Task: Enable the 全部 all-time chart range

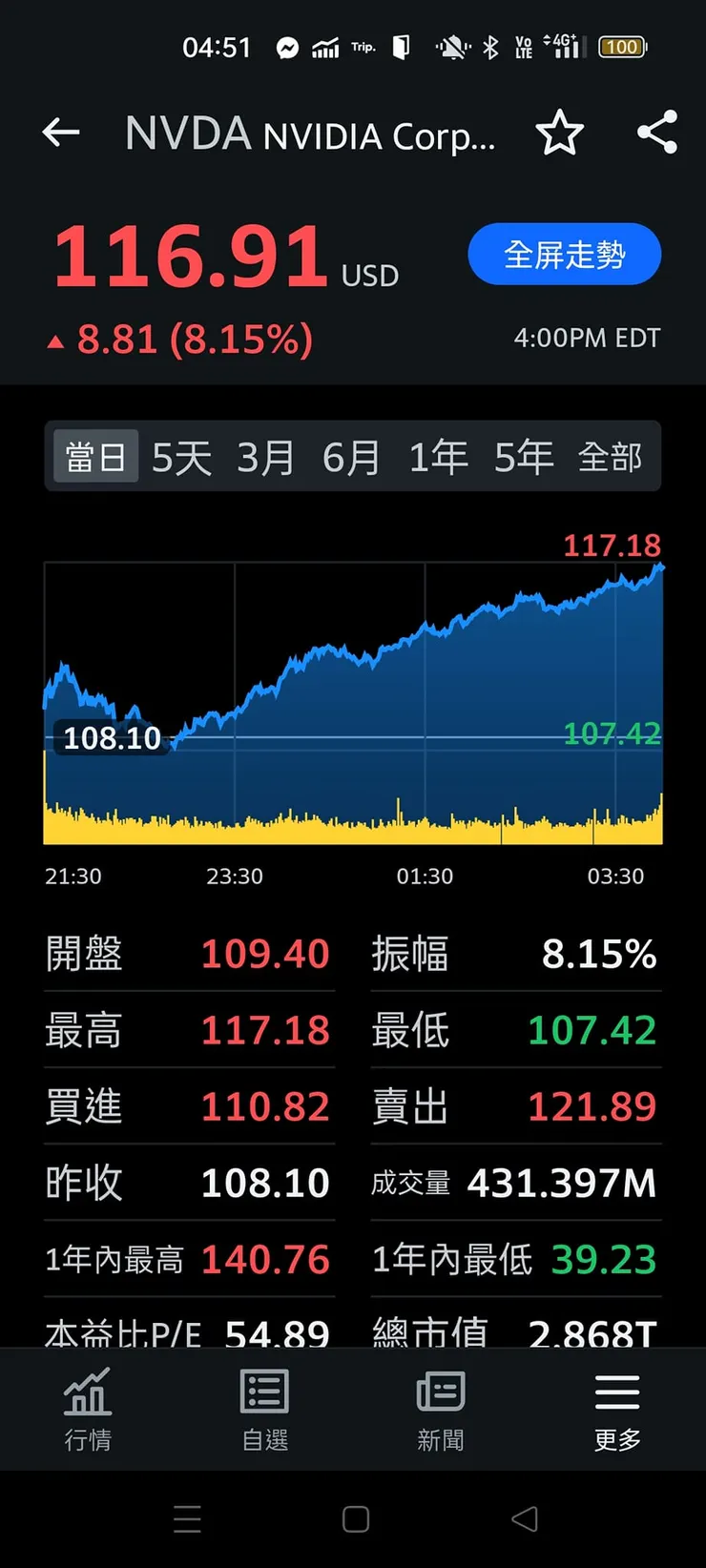Action: coord(614,456)
